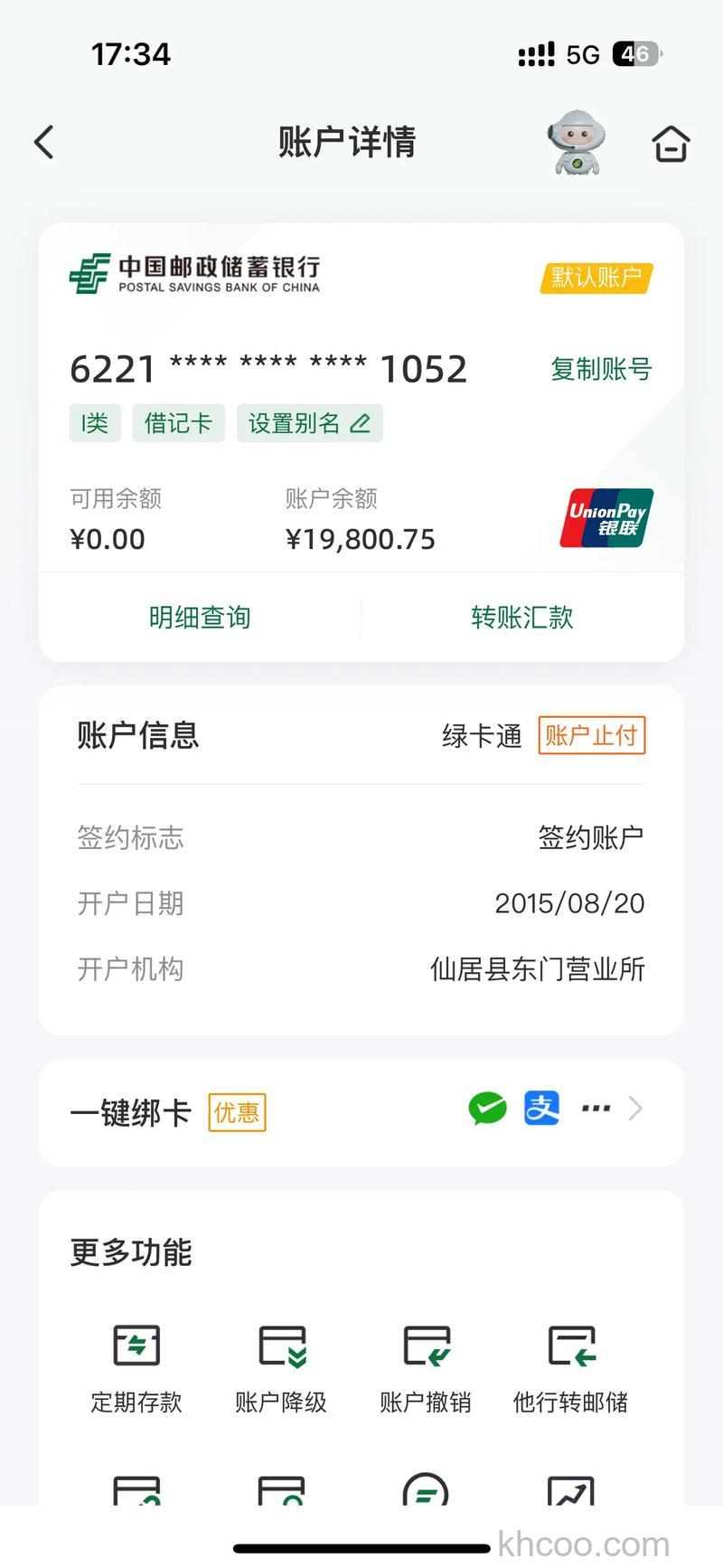This screenshot has width=723, height=1568.
Task: Tap the 默认账户 badge on the card
Action: click(596, 278)
